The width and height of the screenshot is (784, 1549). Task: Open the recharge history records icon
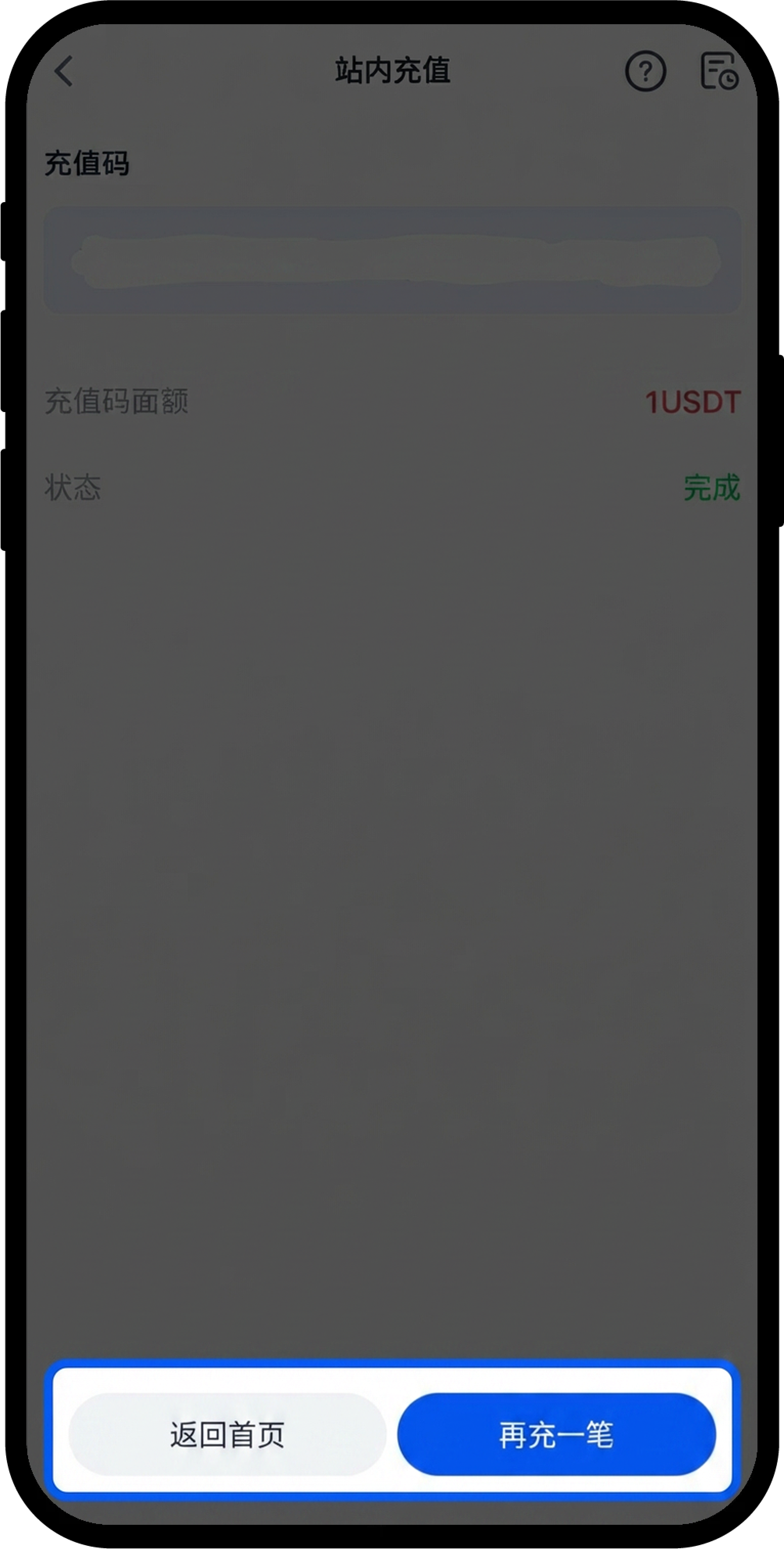719,71
